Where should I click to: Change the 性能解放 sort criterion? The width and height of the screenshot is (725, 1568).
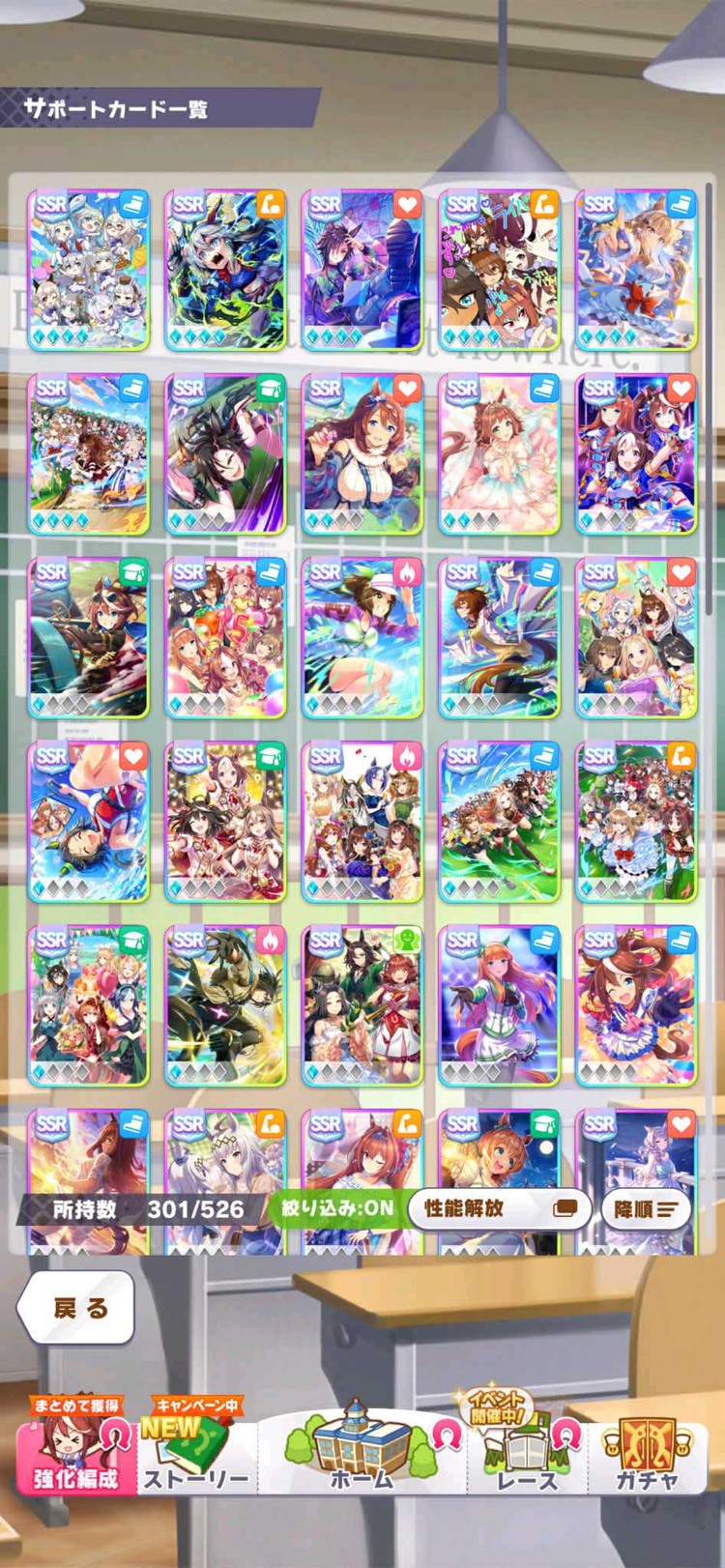click(x=499, y=1208)
